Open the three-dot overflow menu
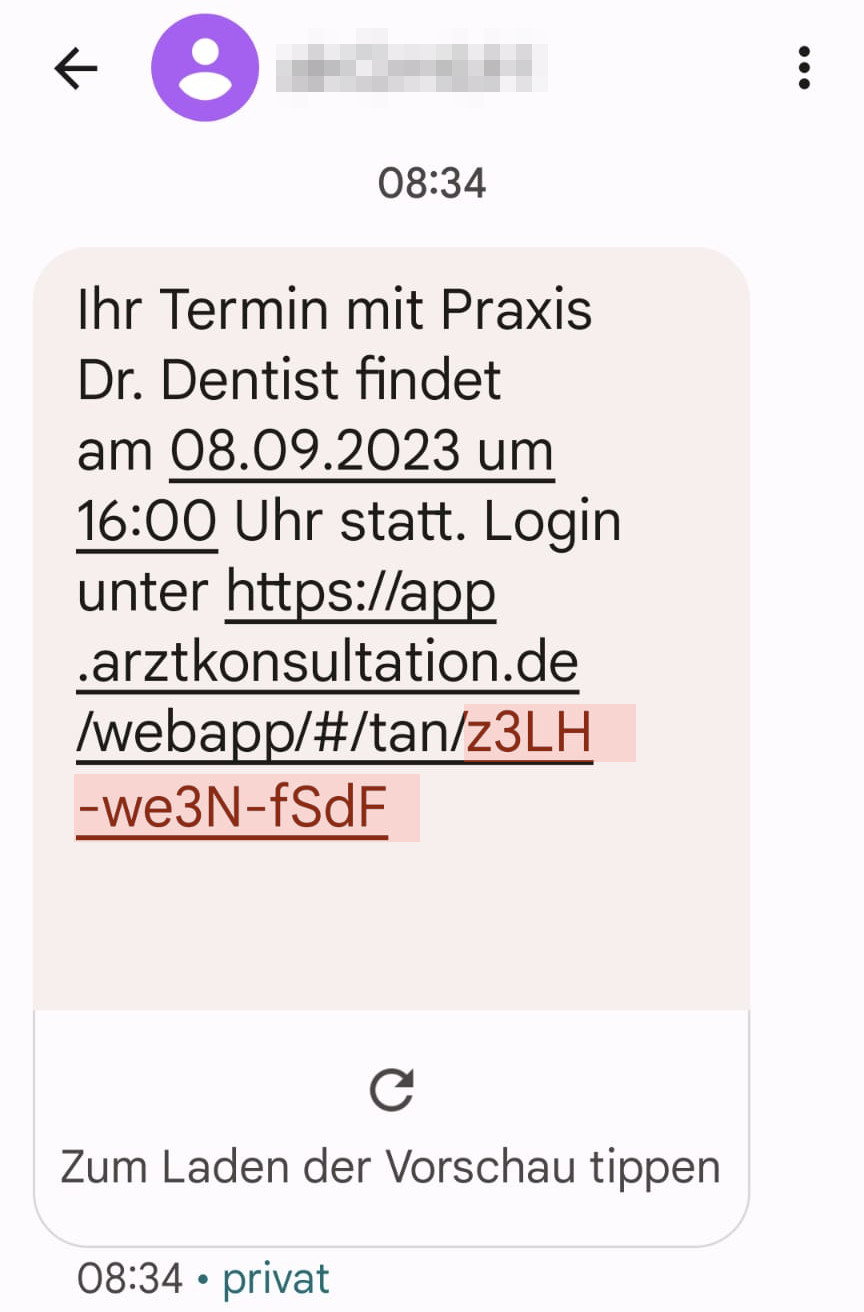 point(804,68)
